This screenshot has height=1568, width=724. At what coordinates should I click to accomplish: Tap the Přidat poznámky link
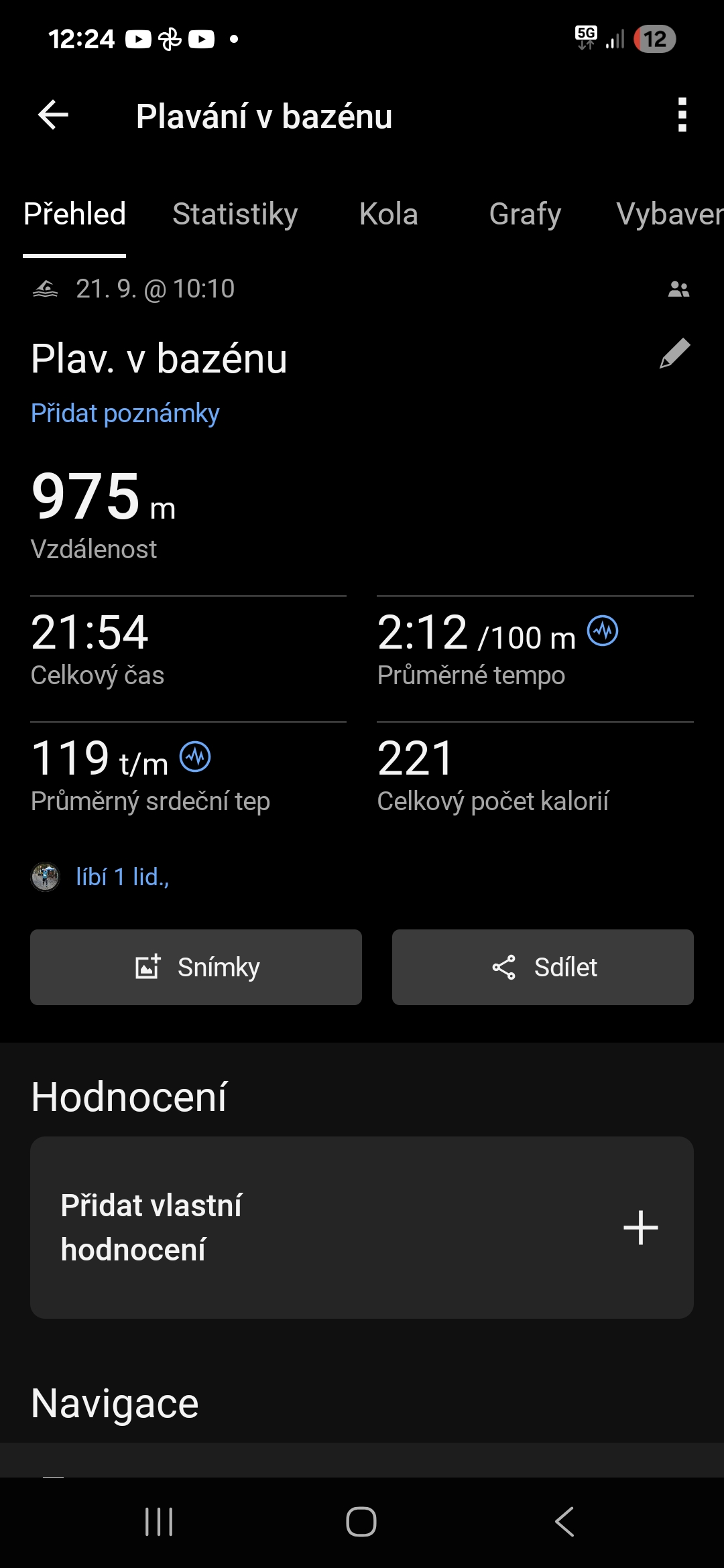pos(125,413)
